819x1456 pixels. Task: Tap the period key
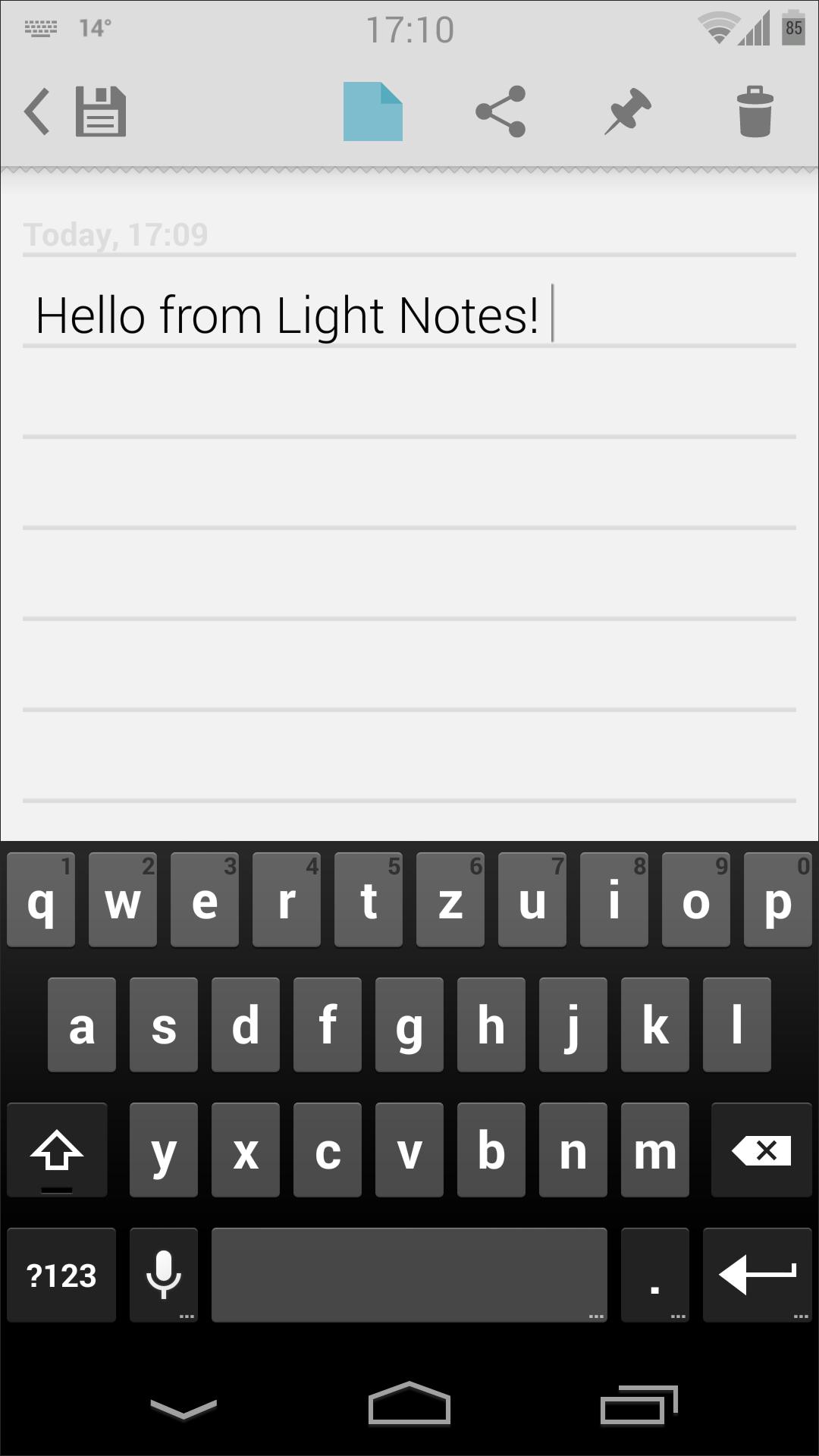[654, 1274]
